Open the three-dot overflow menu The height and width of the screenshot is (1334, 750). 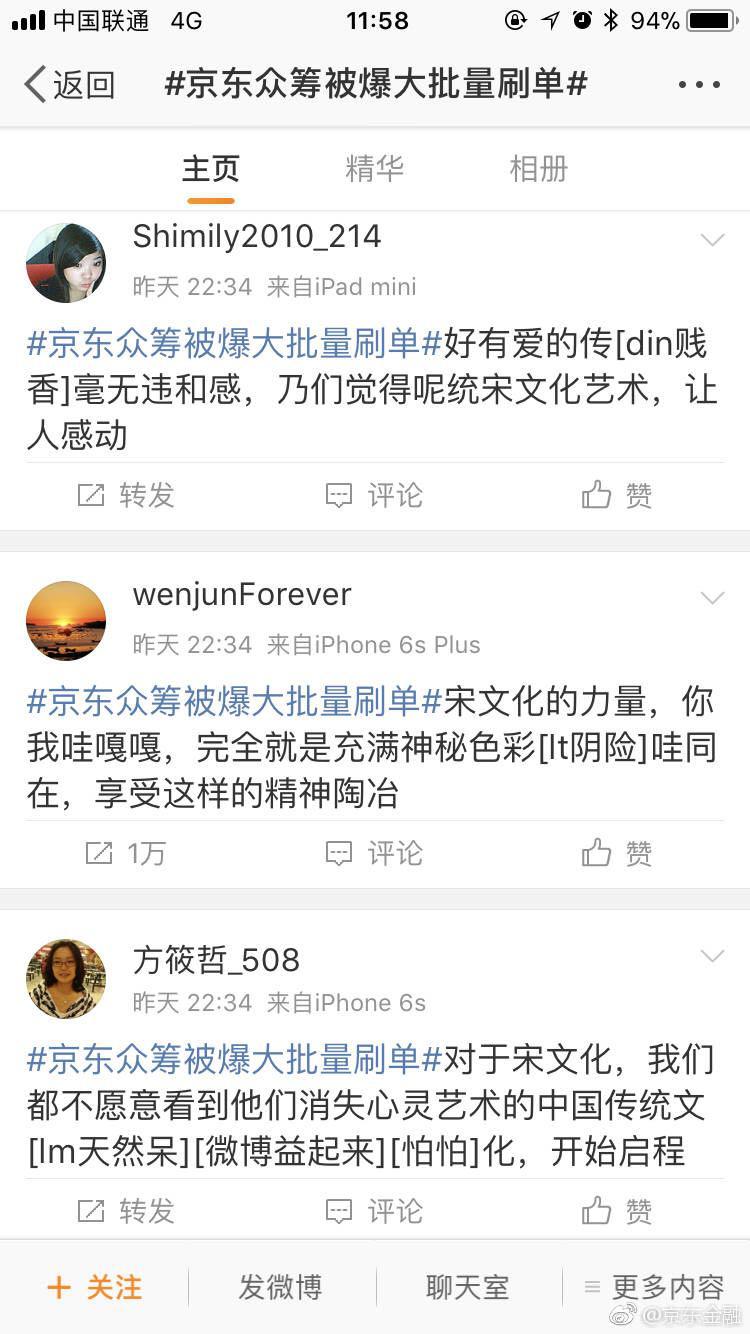click(x=699, y=85)
